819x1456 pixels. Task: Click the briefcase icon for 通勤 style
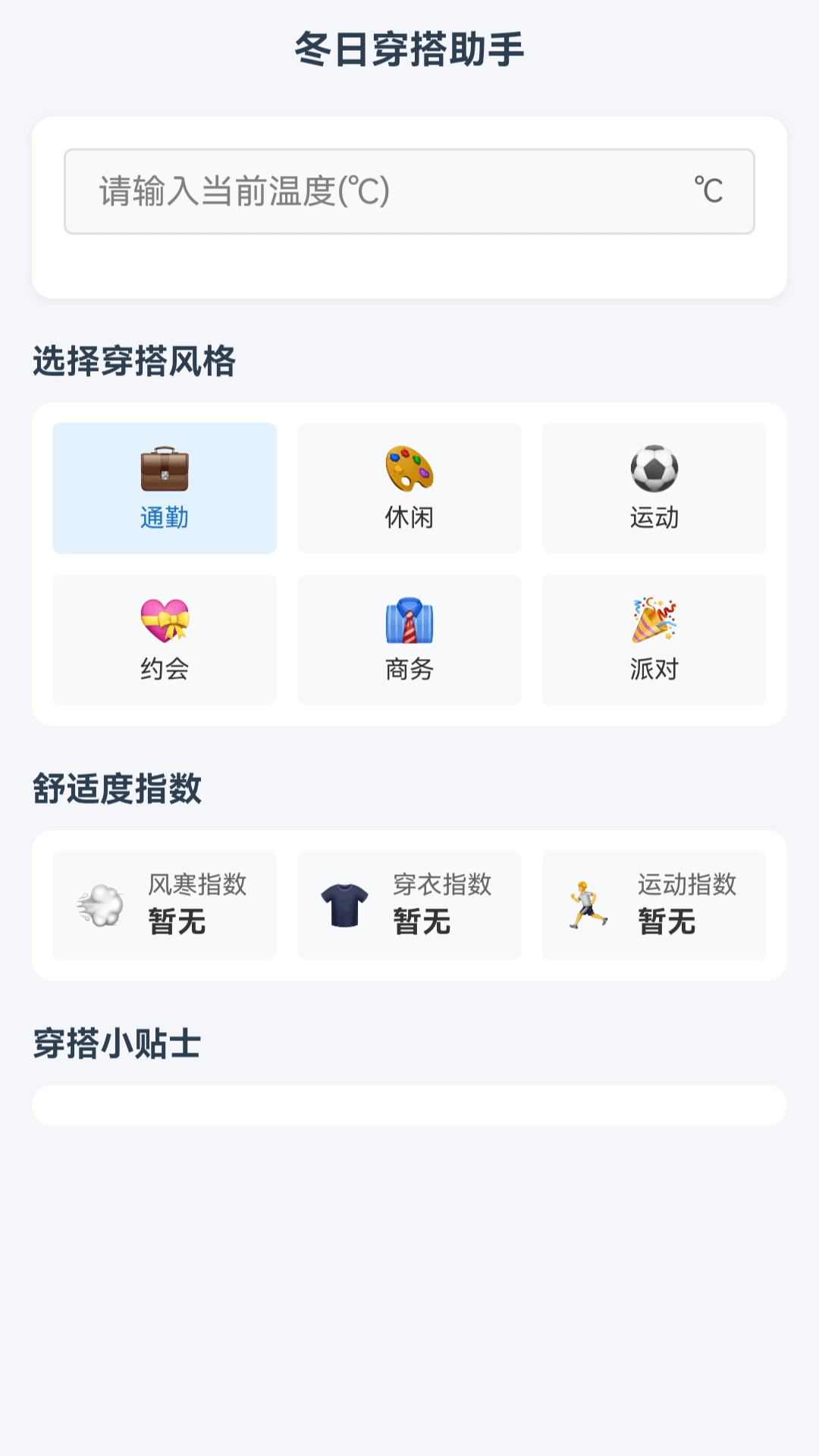pos(163,469)
